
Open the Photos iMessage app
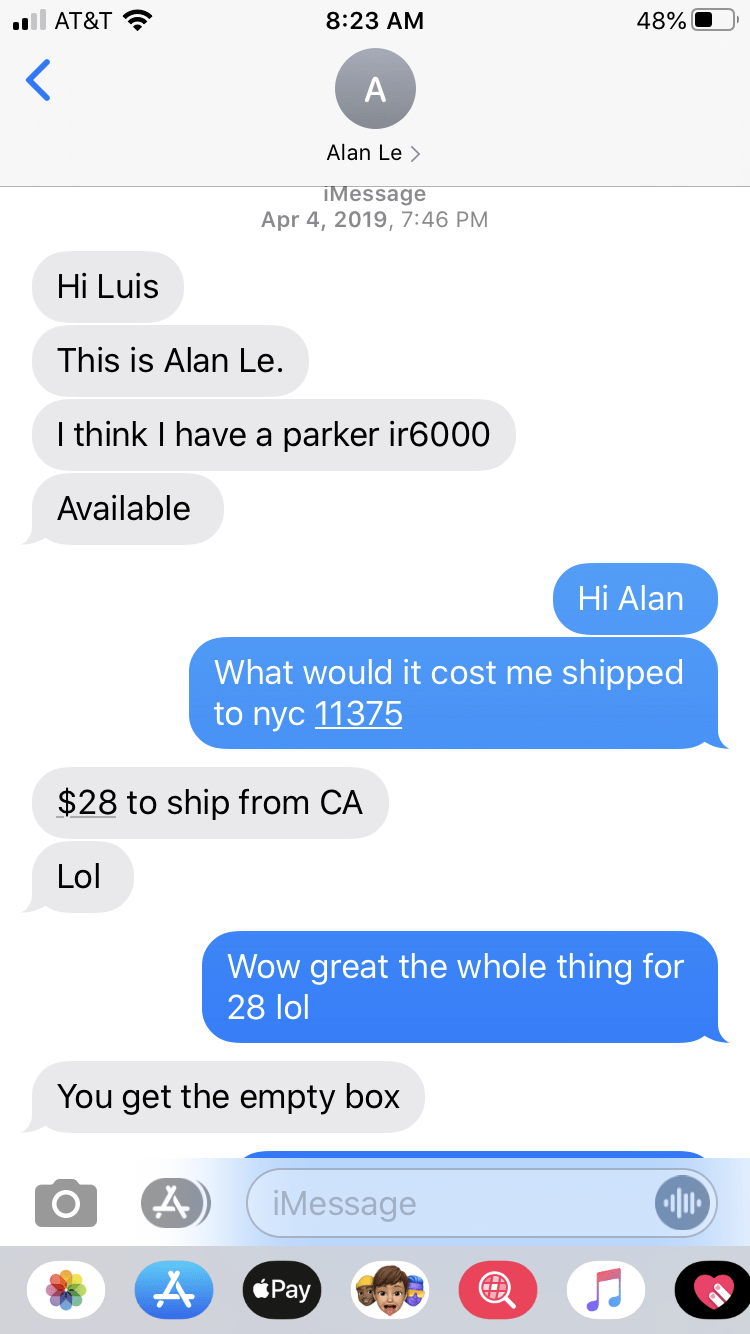click(x=66, y=1290)
